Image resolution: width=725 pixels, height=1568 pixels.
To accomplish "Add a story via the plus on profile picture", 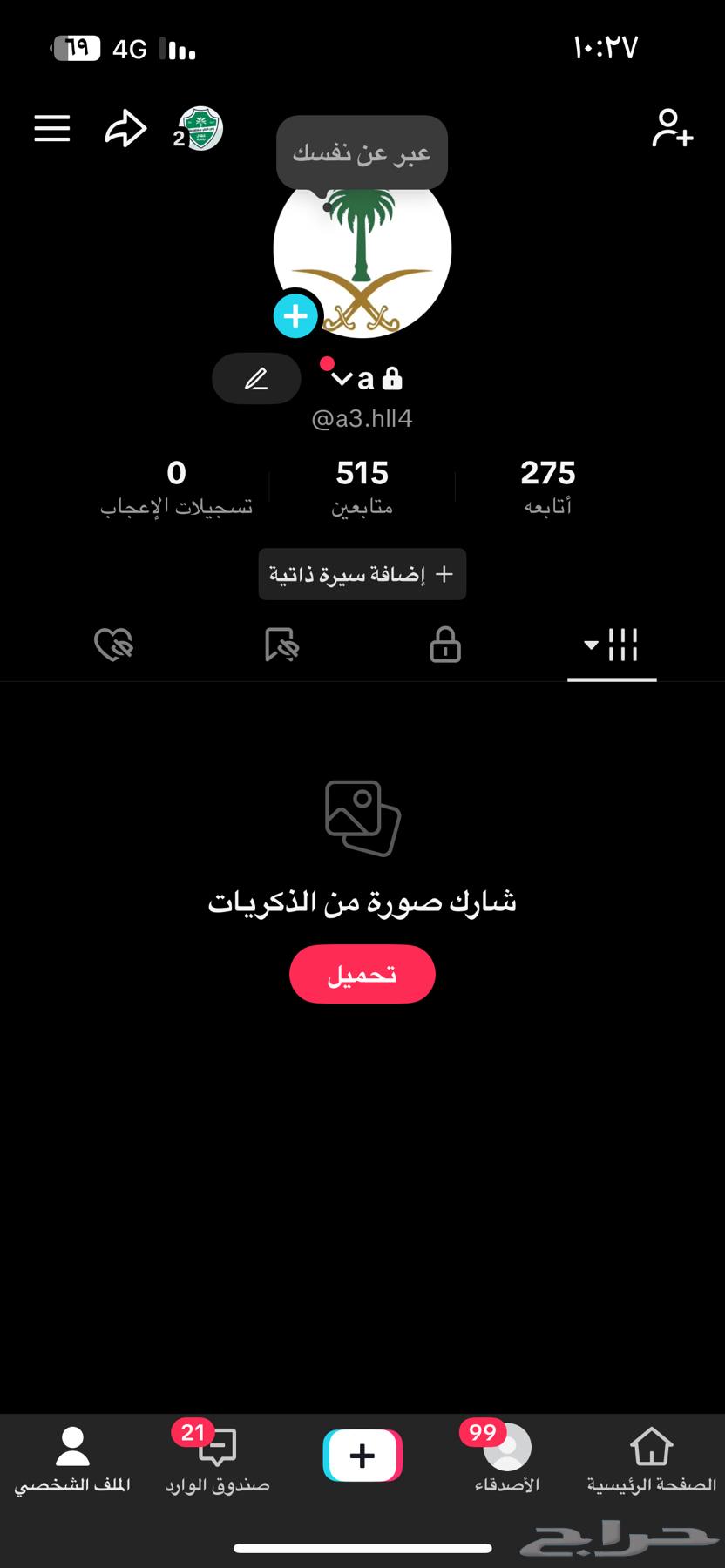I will 295,315.
